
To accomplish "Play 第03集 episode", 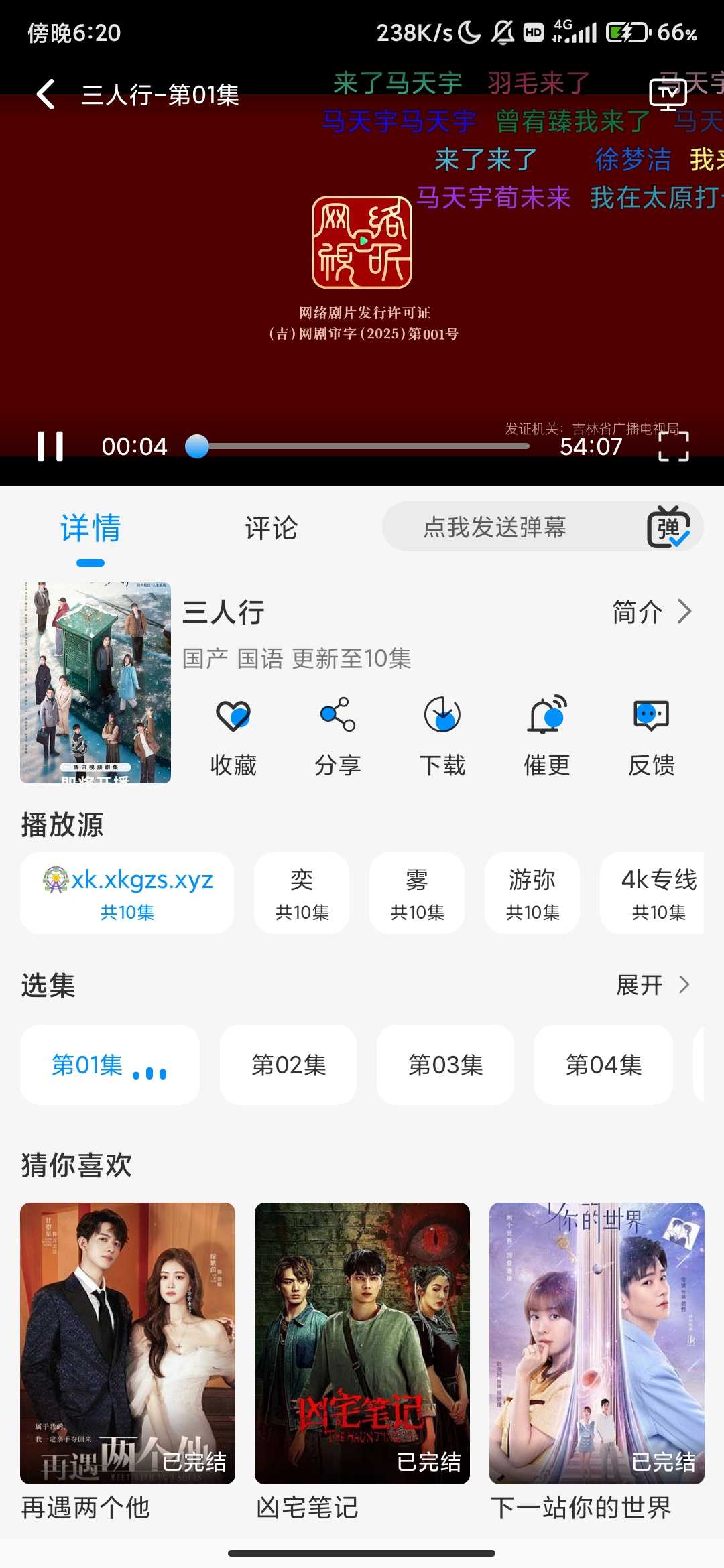I will (x=444, y=1065).
